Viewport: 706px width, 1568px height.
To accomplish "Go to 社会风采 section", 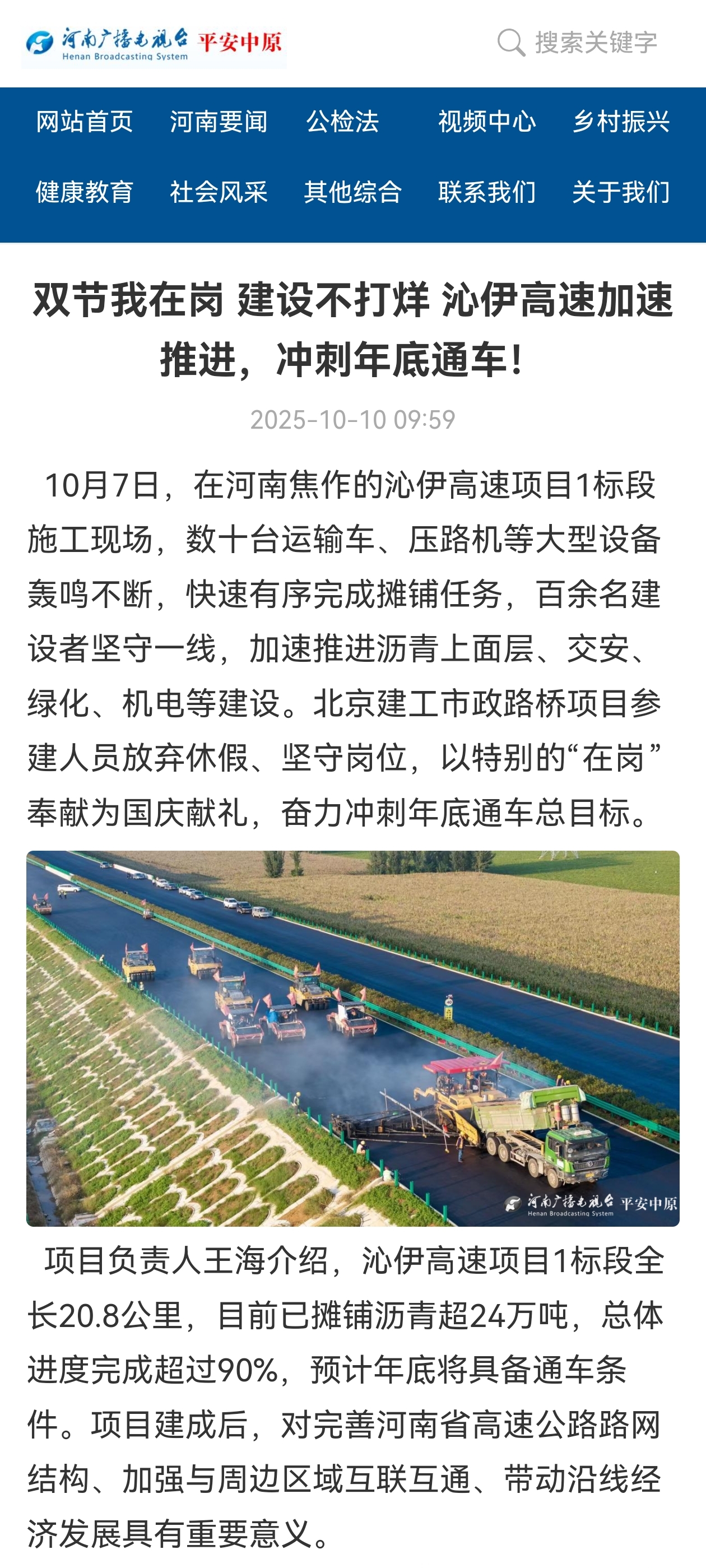I will [219, 192].
